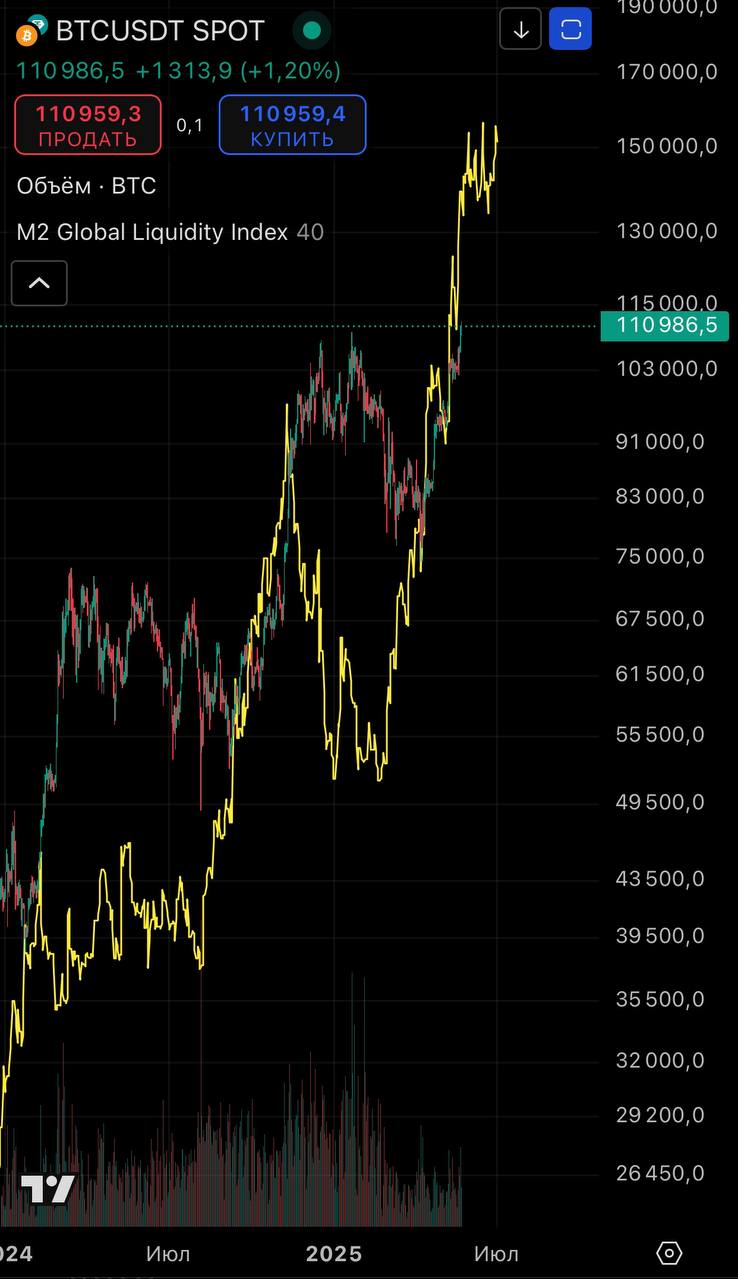
Task: Tap the red ПРОДАТЬ sell button
Action: pyautogui.click(x=88, y=125)
